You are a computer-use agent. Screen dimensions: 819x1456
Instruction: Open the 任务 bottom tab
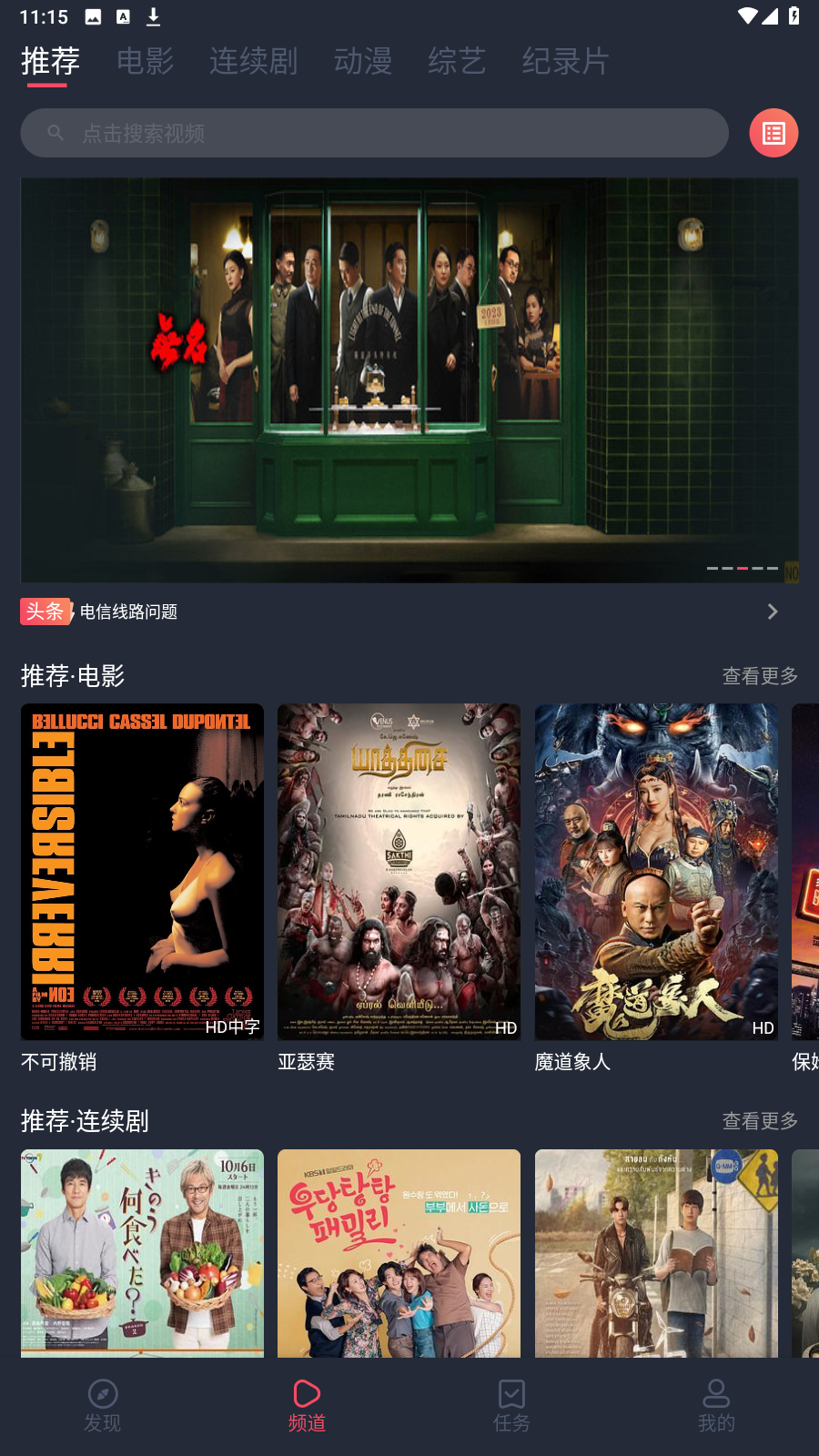511,1406
